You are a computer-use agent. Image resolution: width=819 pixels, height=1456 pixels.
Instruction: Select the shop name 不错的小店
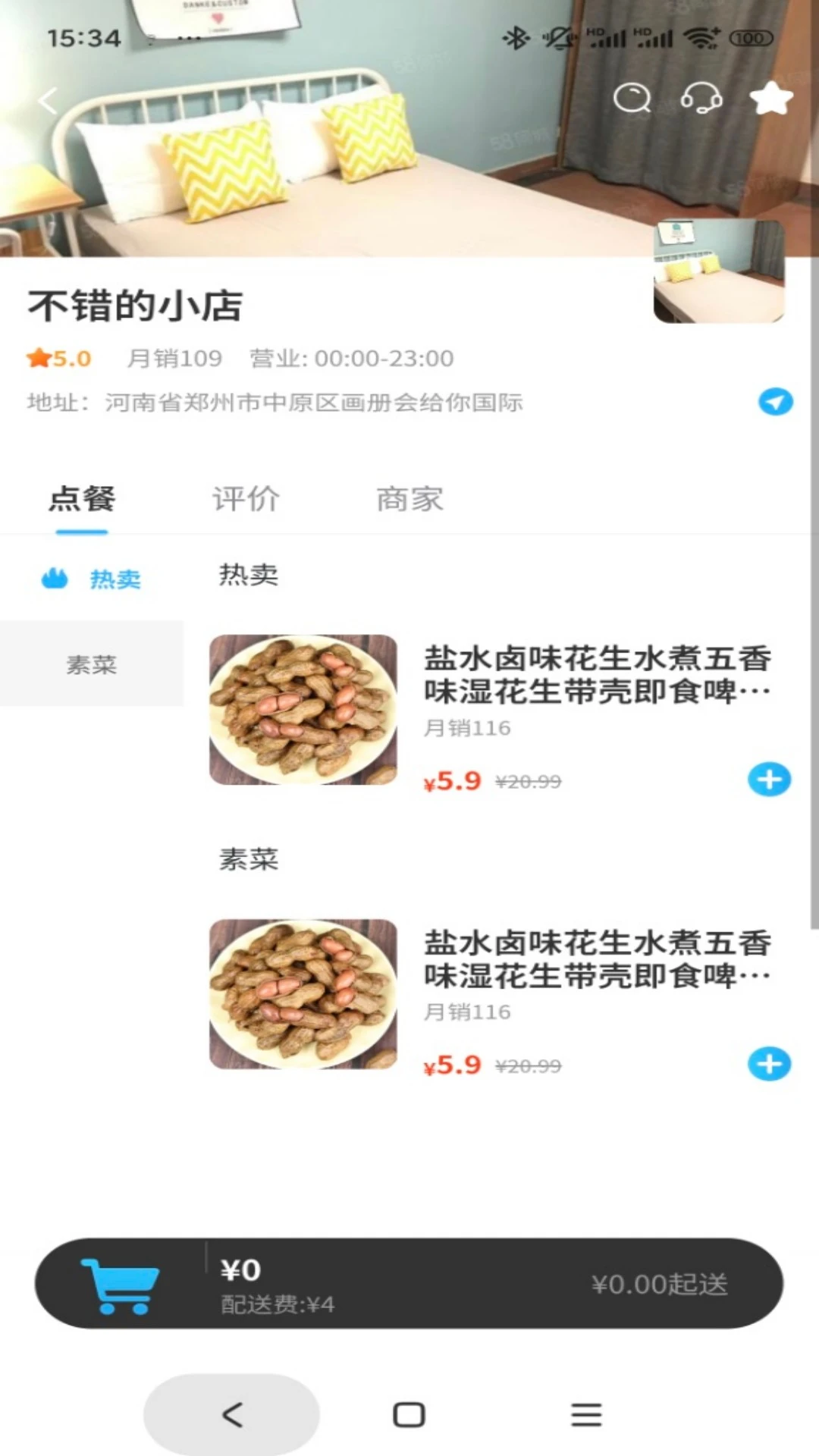pos(135,305)
